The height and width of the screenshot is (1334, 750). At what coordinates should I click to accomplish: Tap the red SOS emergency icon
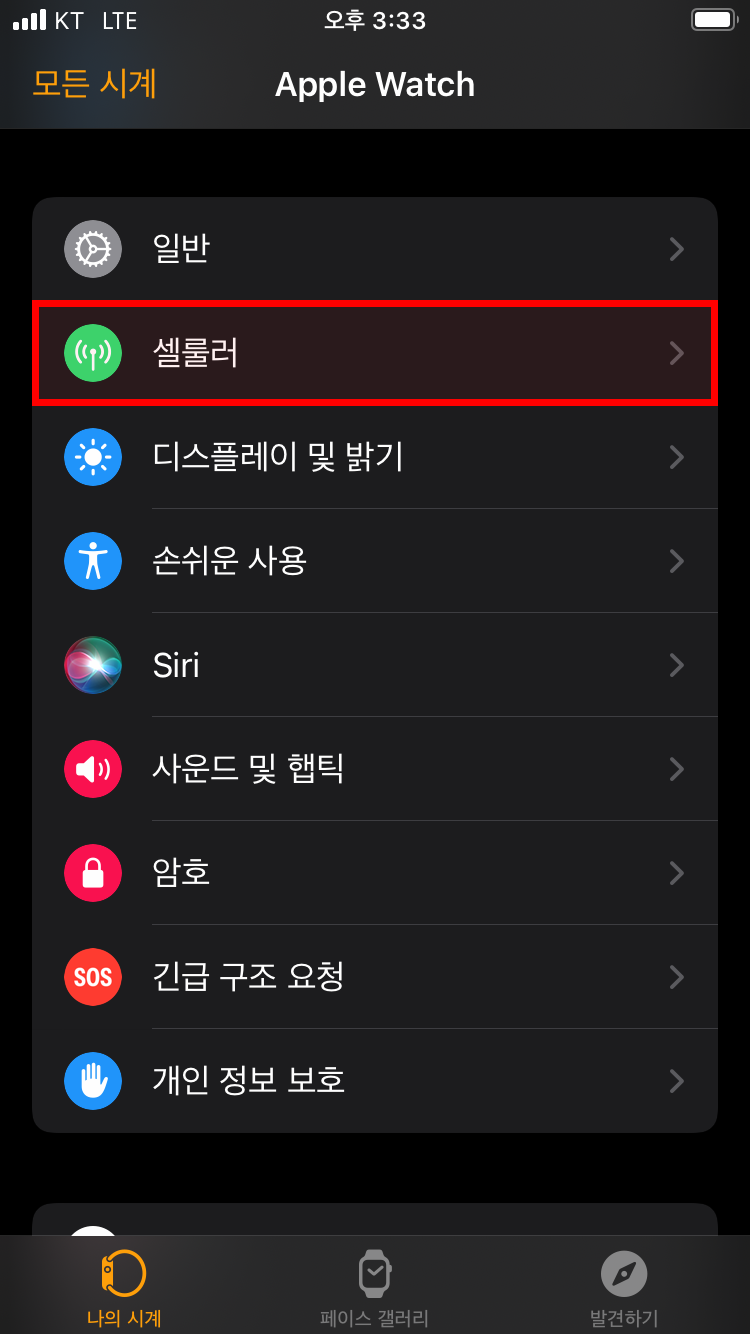click(x=92, y=977)
